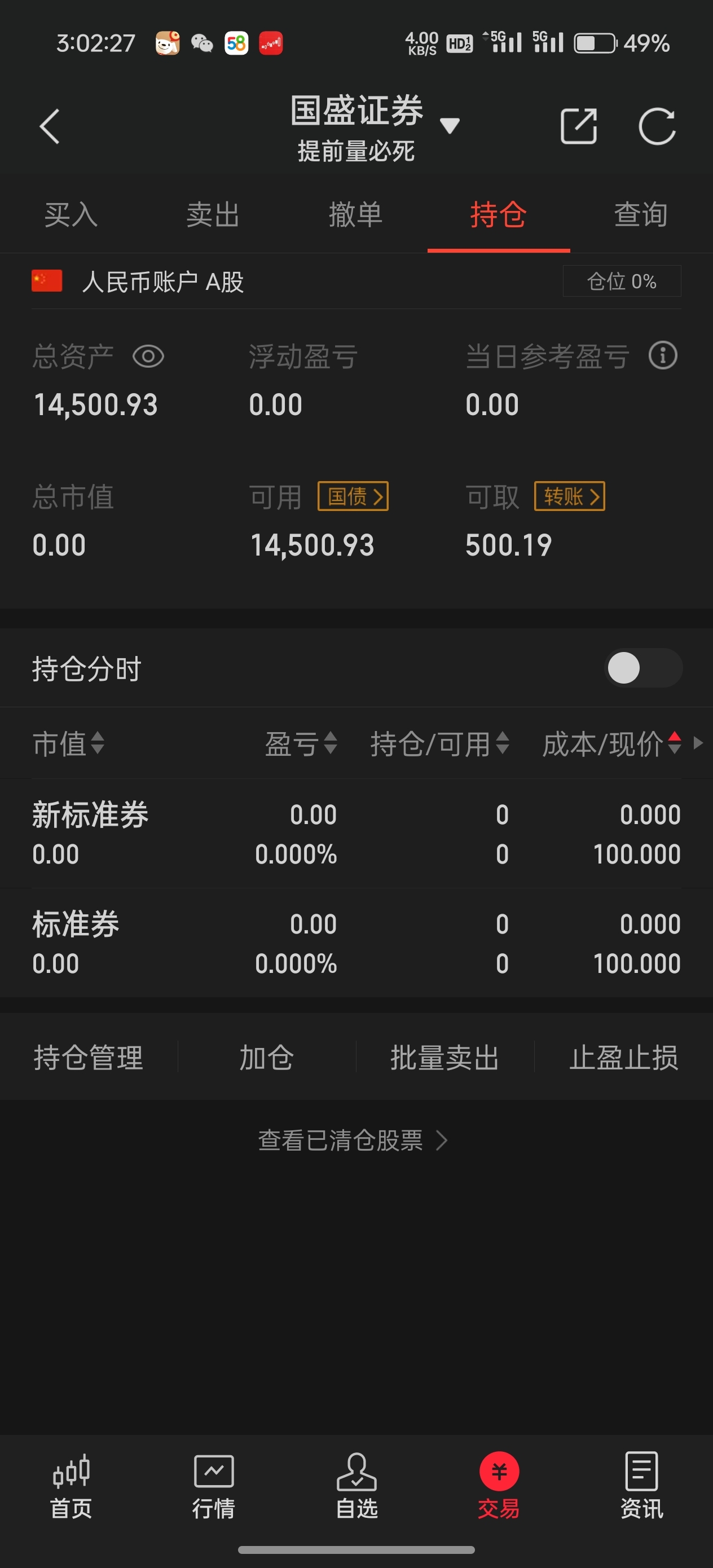Open the 转账 transfer button

pyautogui.click(x=569, y=496)
